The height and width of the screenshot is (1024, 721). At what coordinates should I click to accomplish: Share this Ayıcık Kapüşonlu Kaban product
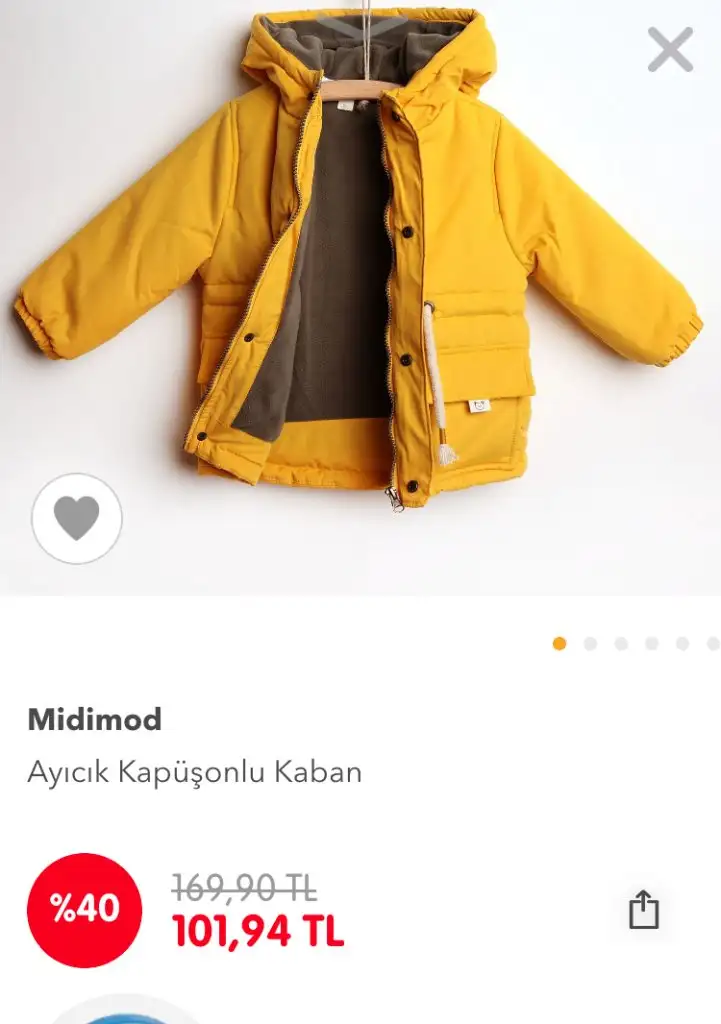click(643, 909)
